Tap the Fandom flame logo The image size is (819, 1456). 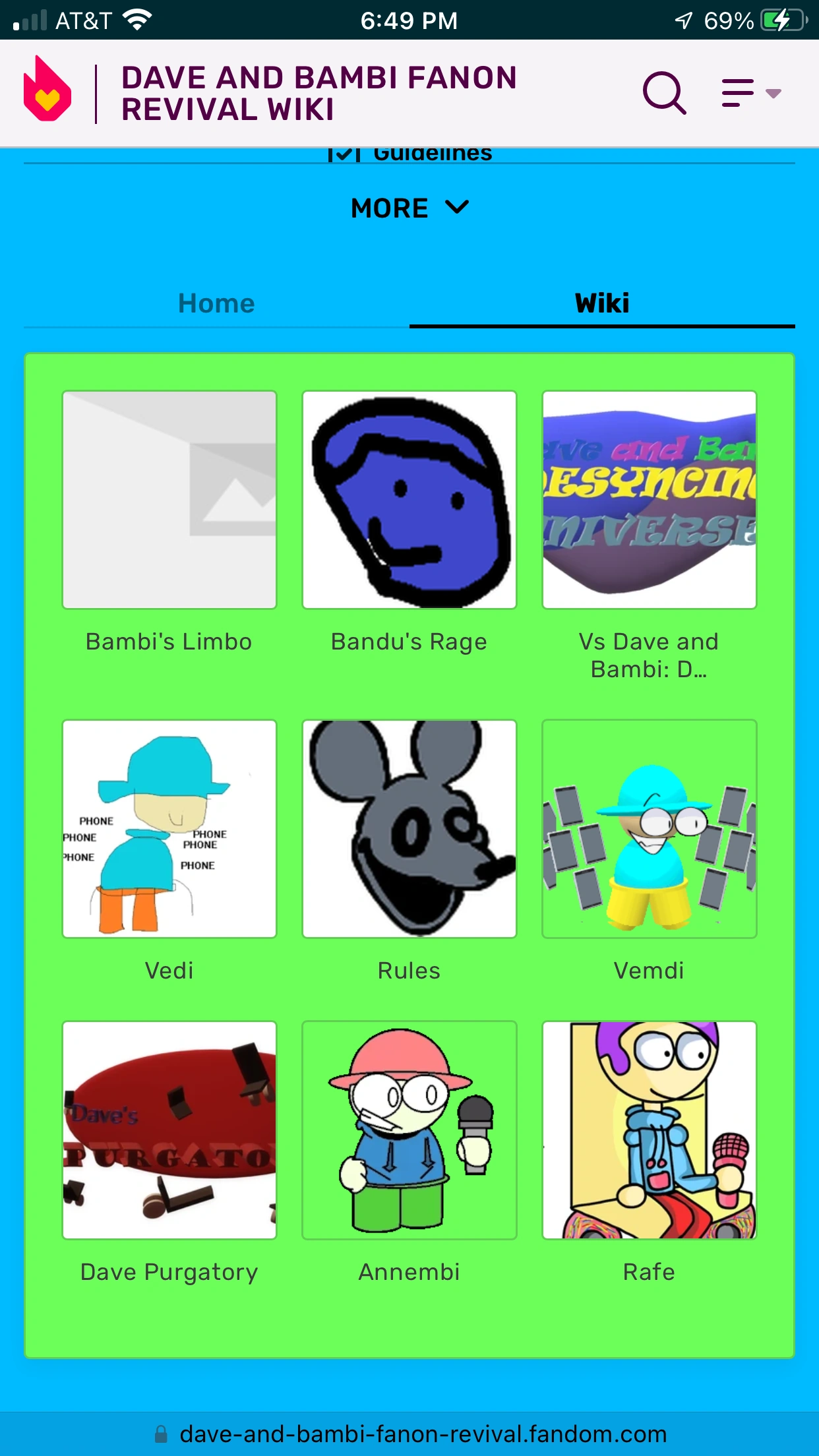point(47,90)
